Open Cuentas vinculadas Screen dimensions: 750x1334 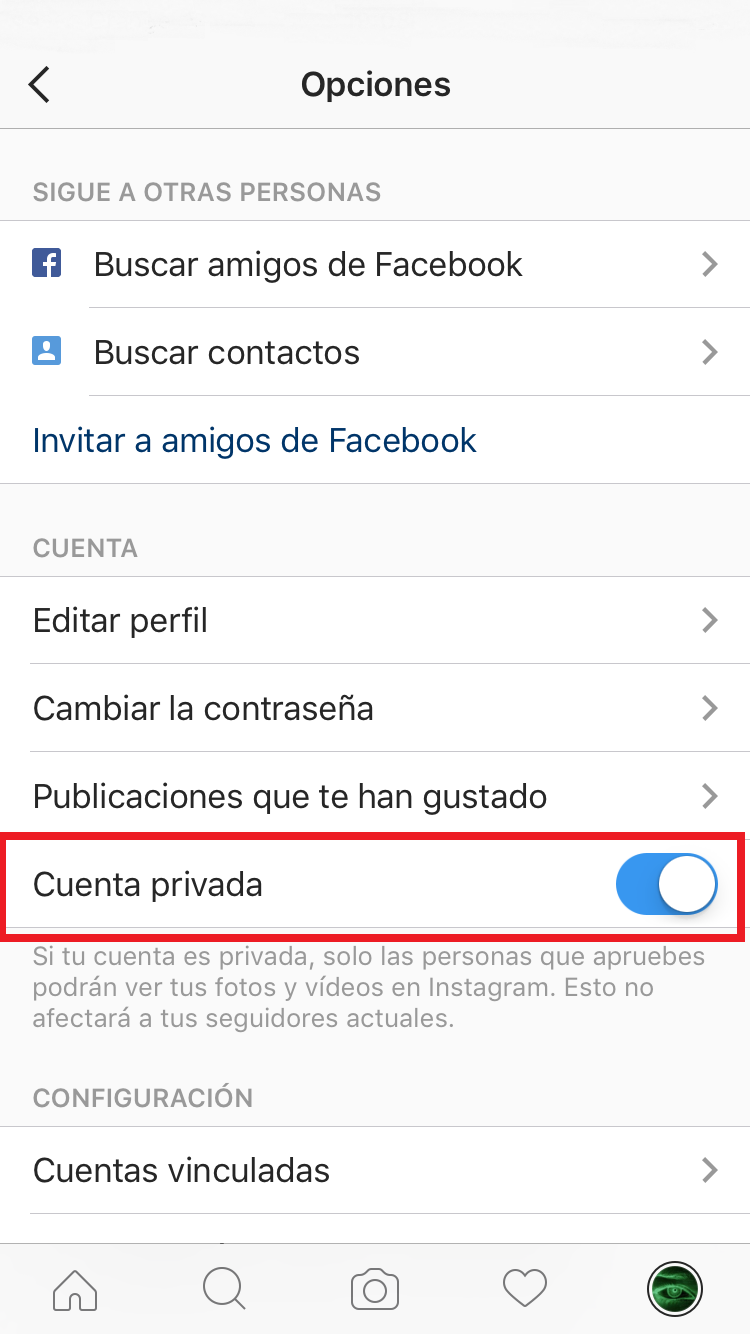[x=375, y=1170]
